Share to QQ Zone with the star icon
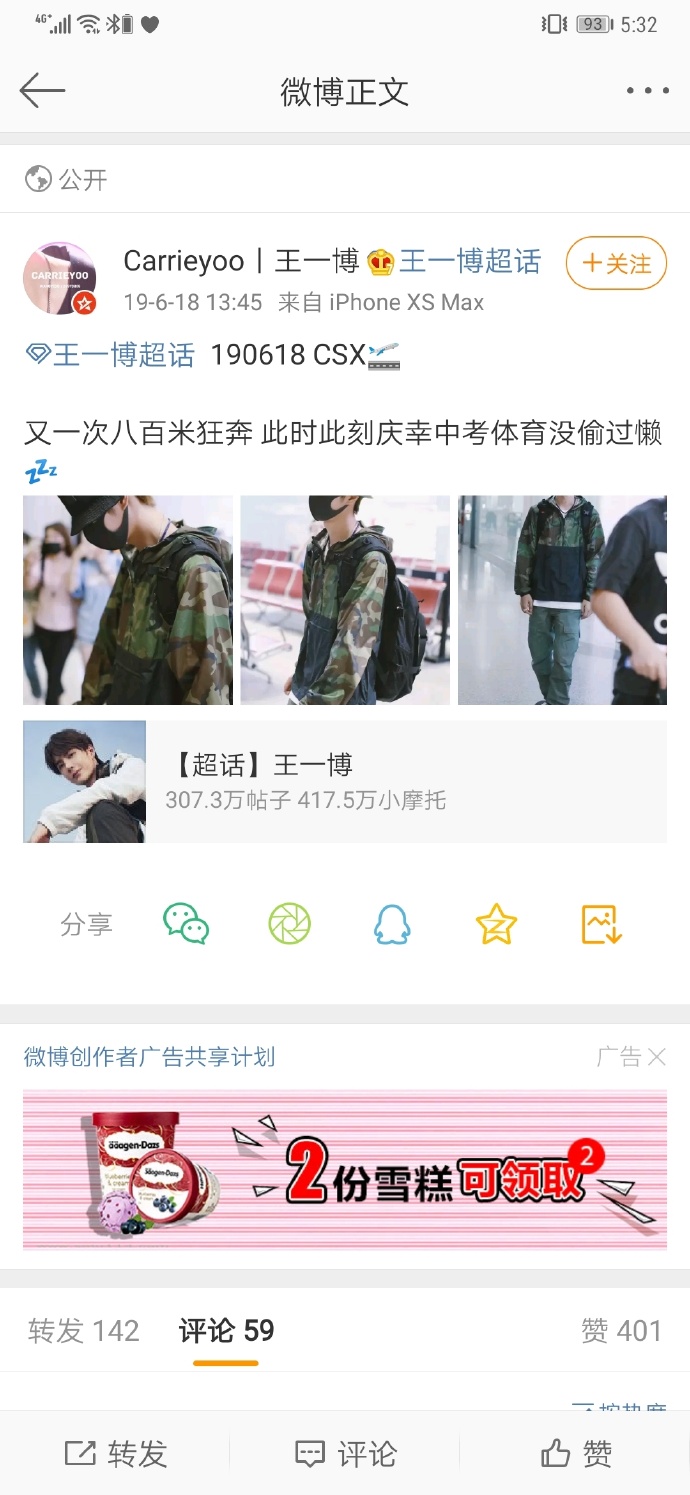 click(496, 924)
